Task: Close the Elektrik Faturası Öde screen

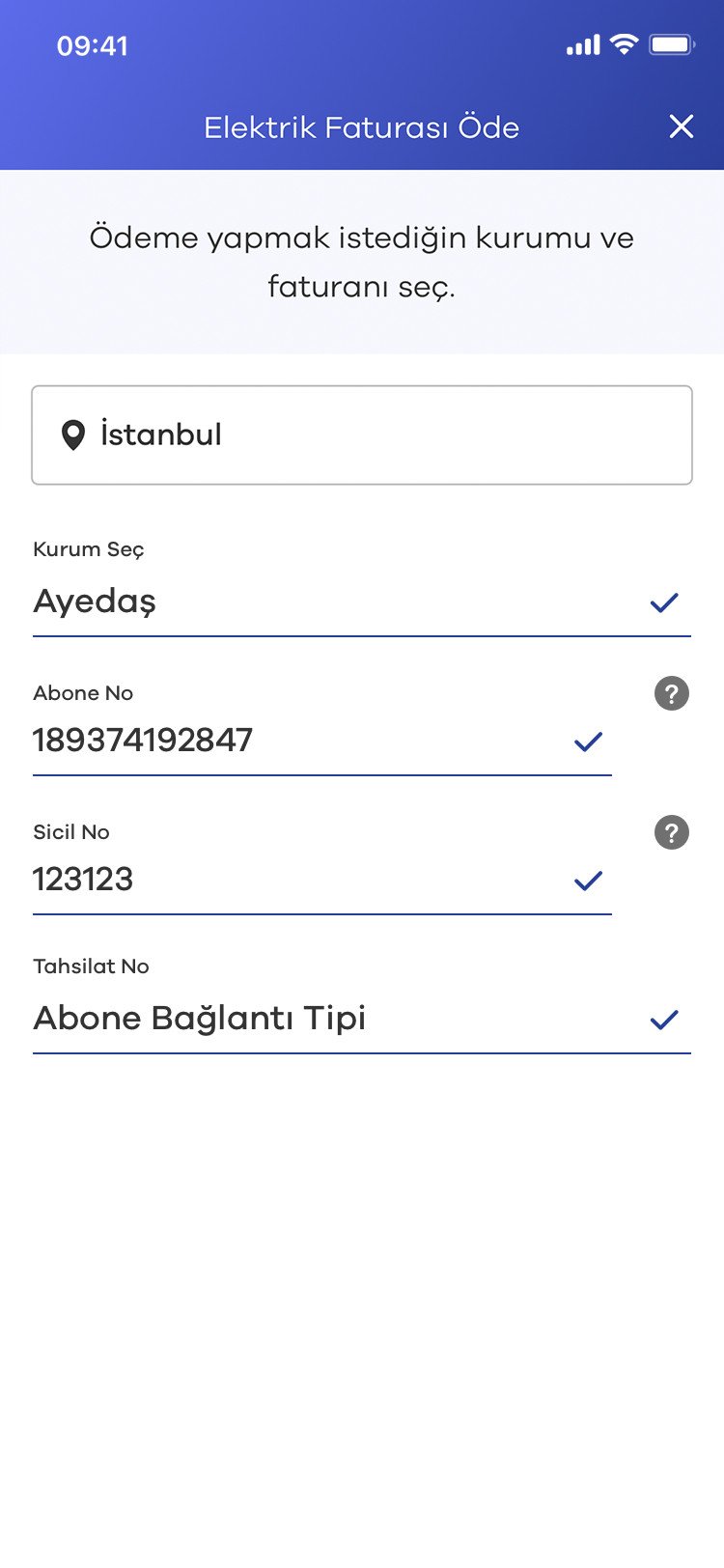Action: pyautogui.click(x=682, y=126)
